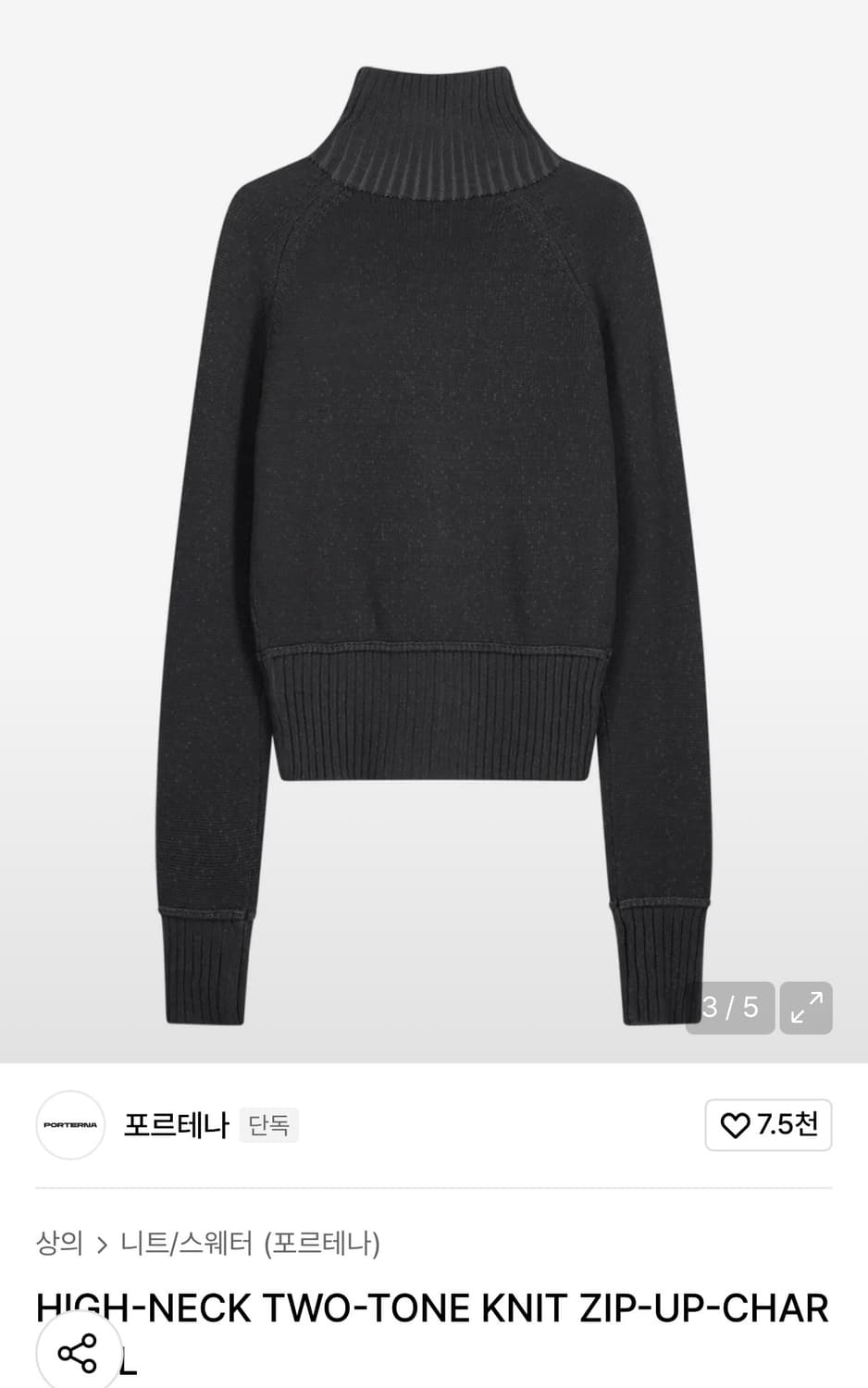This screenshot has height=1388, width=868.
Task: Tap the heart outline icon
Action: [x=736, y=1123]
